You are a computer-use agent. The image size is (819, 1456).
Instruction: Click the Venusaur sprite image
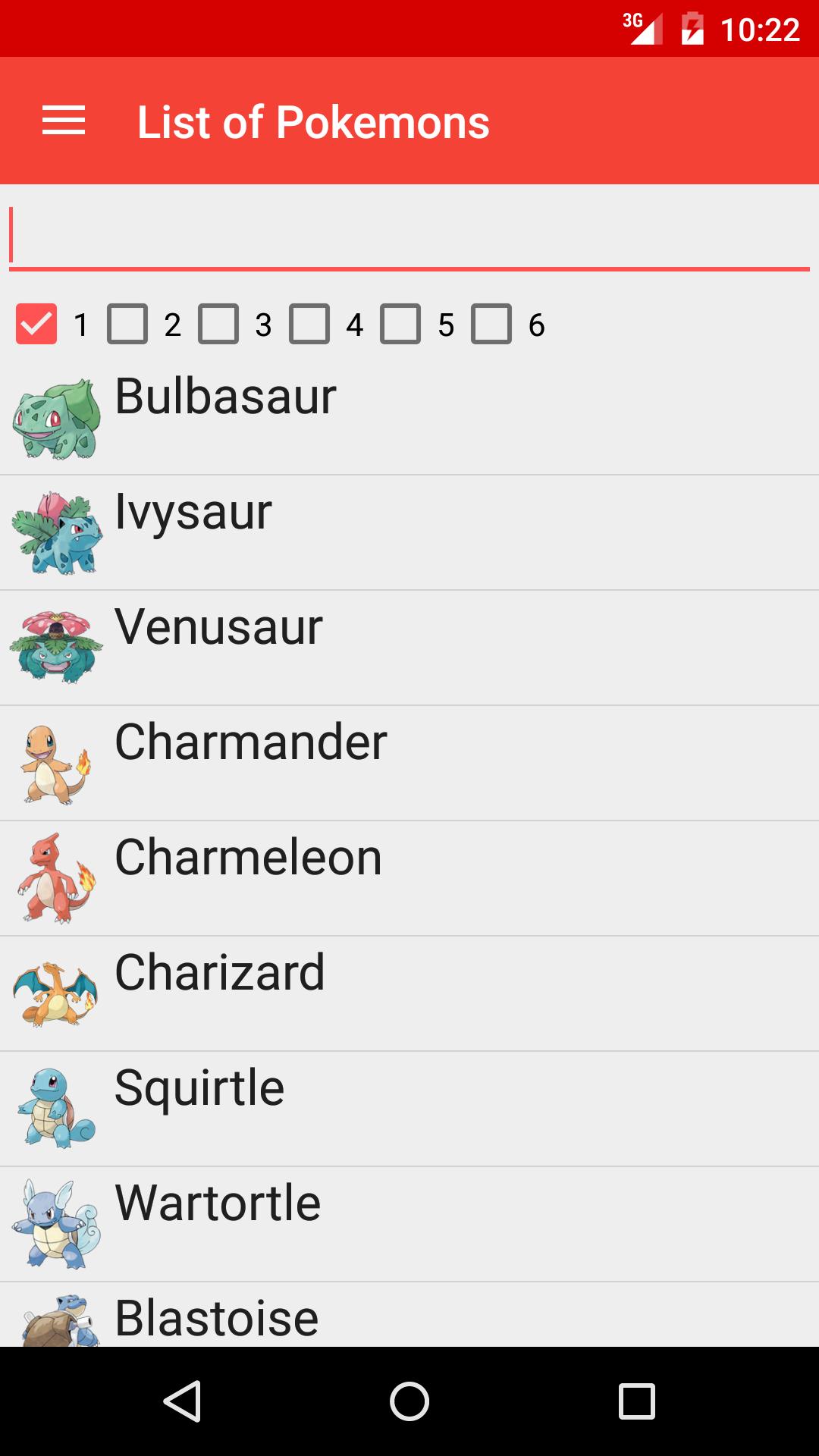pyautogui.click(x=55, y=648)
